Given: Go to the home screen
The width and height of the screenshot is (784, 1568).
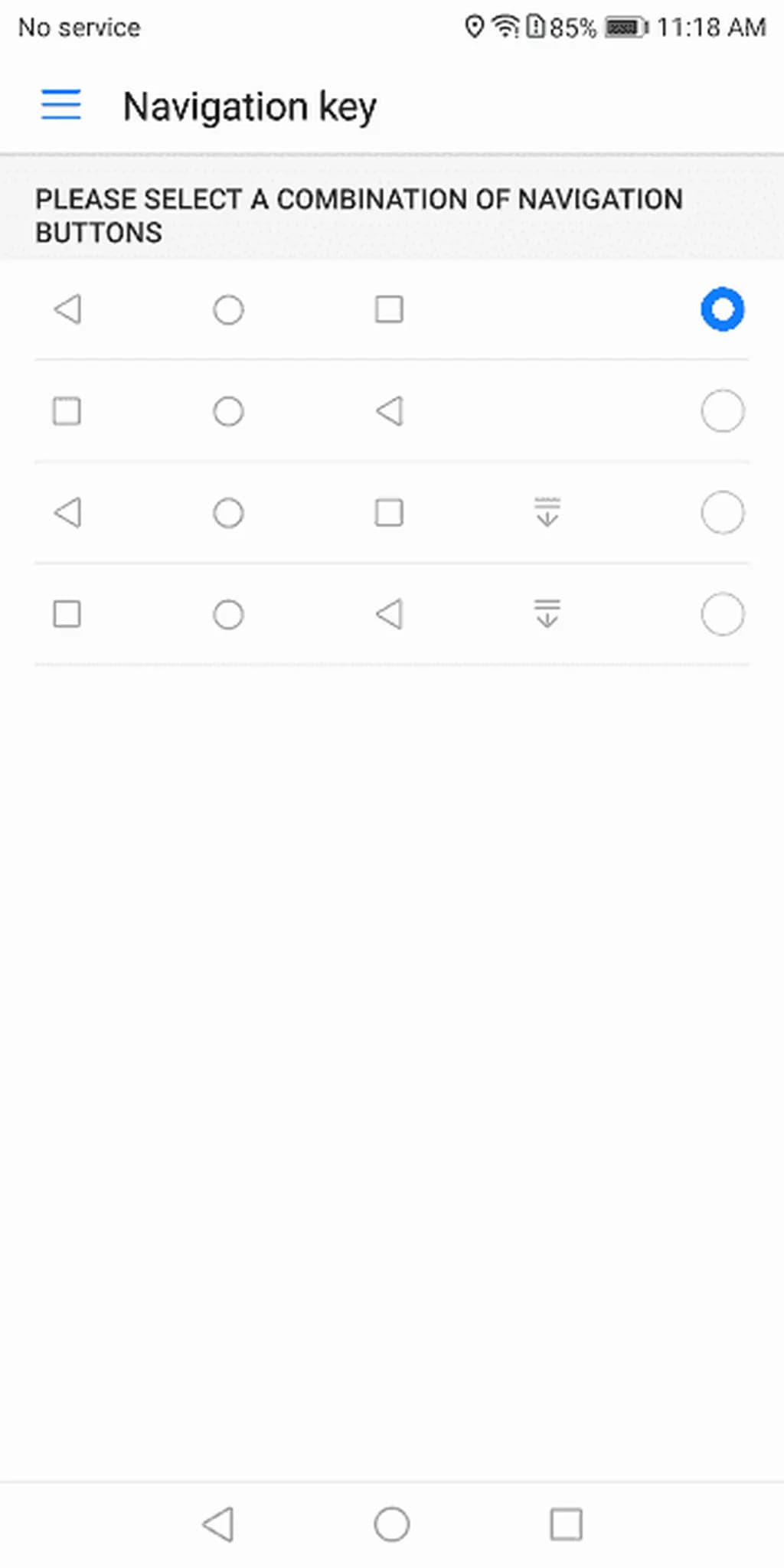Looking at the screenshot, I should click(391, 1524).
